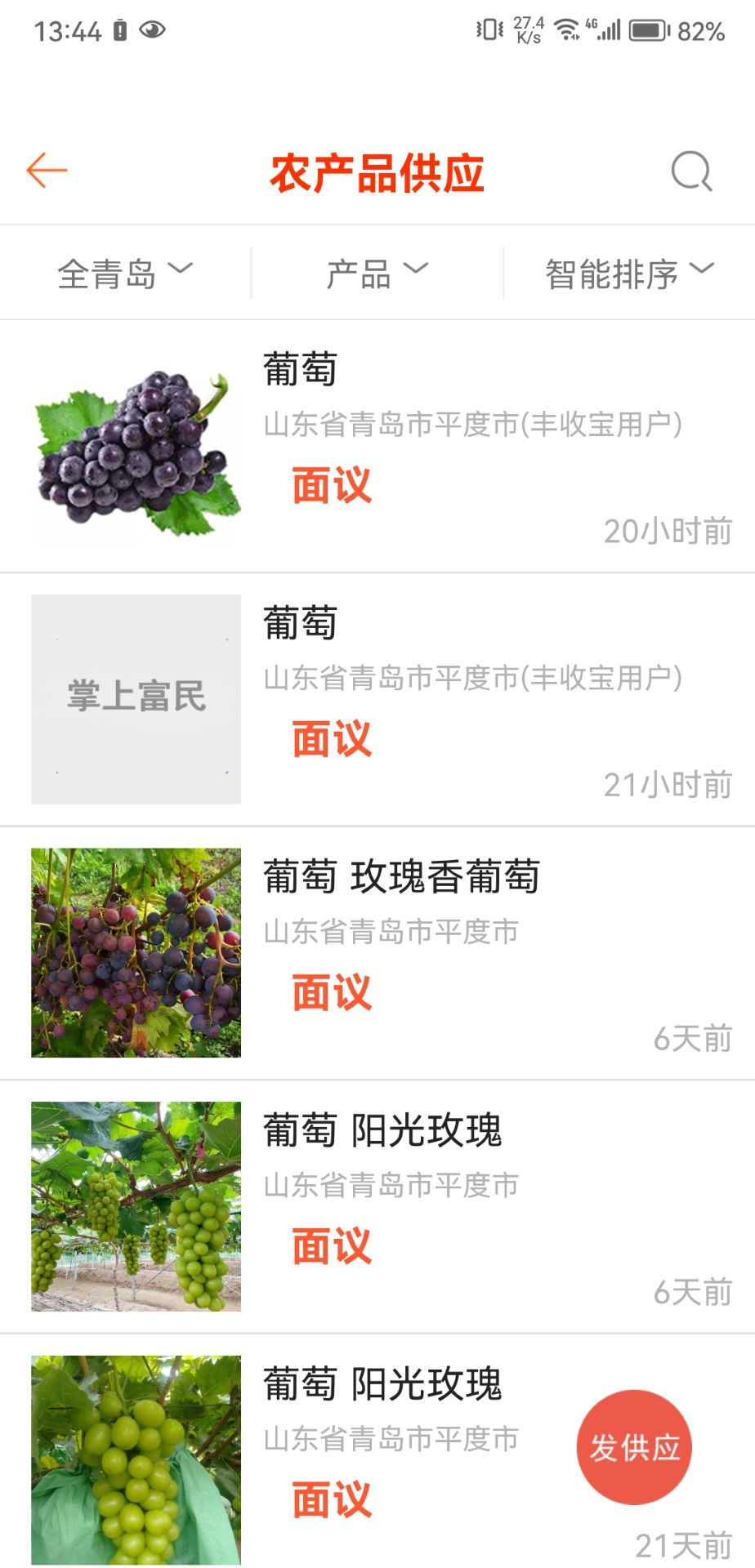Select the 葡萄 阳光玫瑰 listing posted 6天前
The height and width of the screenshot is (1568, 755).
(x=385, y=1130)
